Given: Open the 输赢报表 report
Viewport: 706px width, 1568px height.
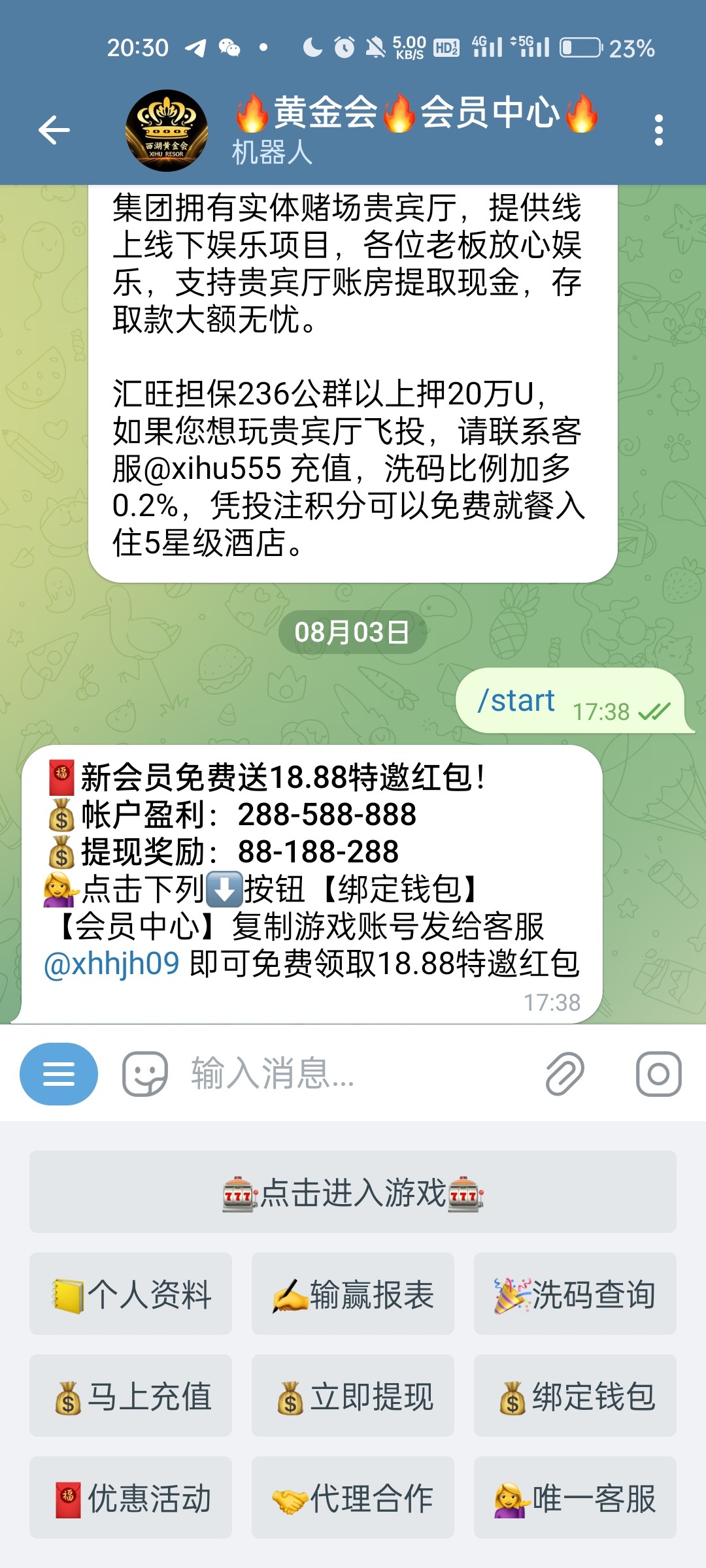Looking at the screenshot, I should [x=353, y=1294].
